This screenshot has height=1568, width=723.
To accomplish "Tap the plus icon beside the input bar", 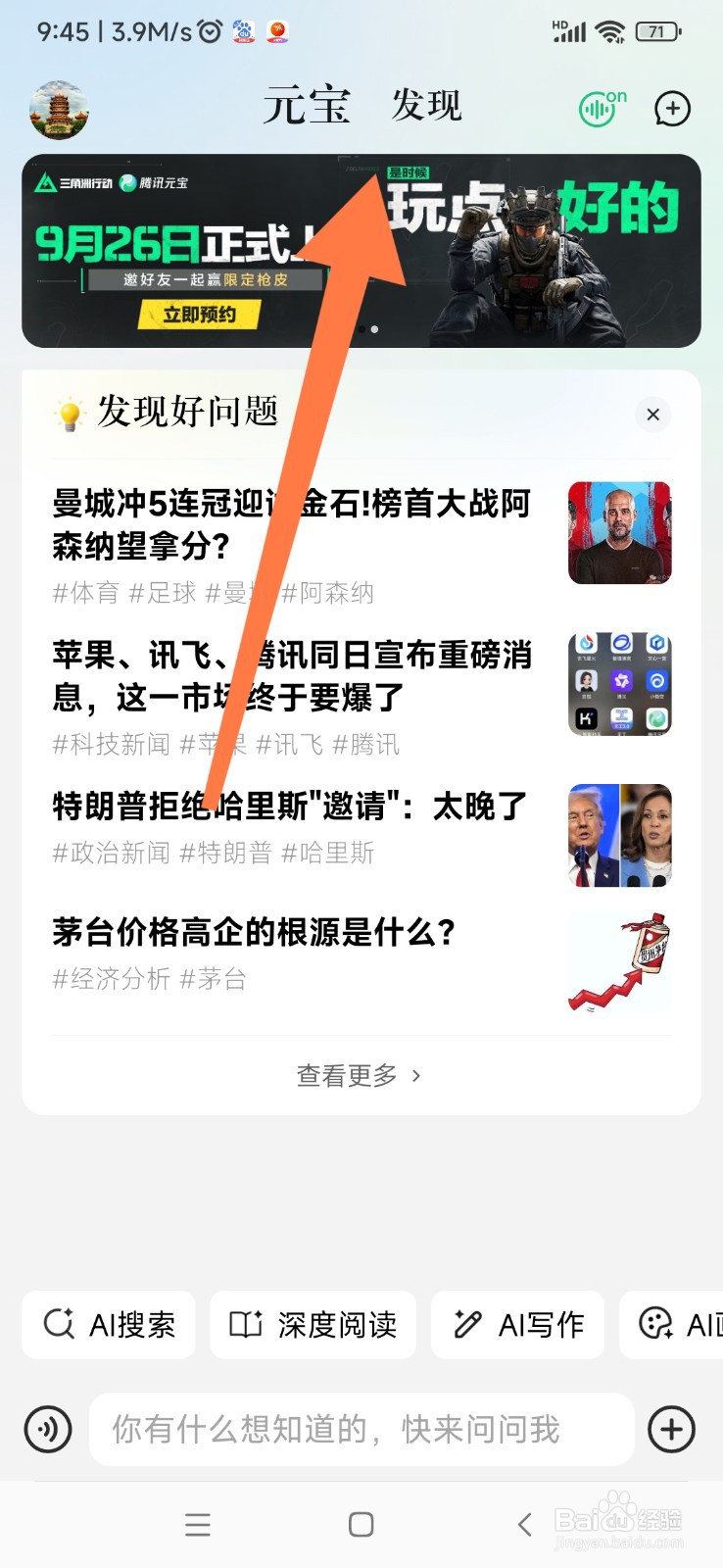I will coord(671,1430).
